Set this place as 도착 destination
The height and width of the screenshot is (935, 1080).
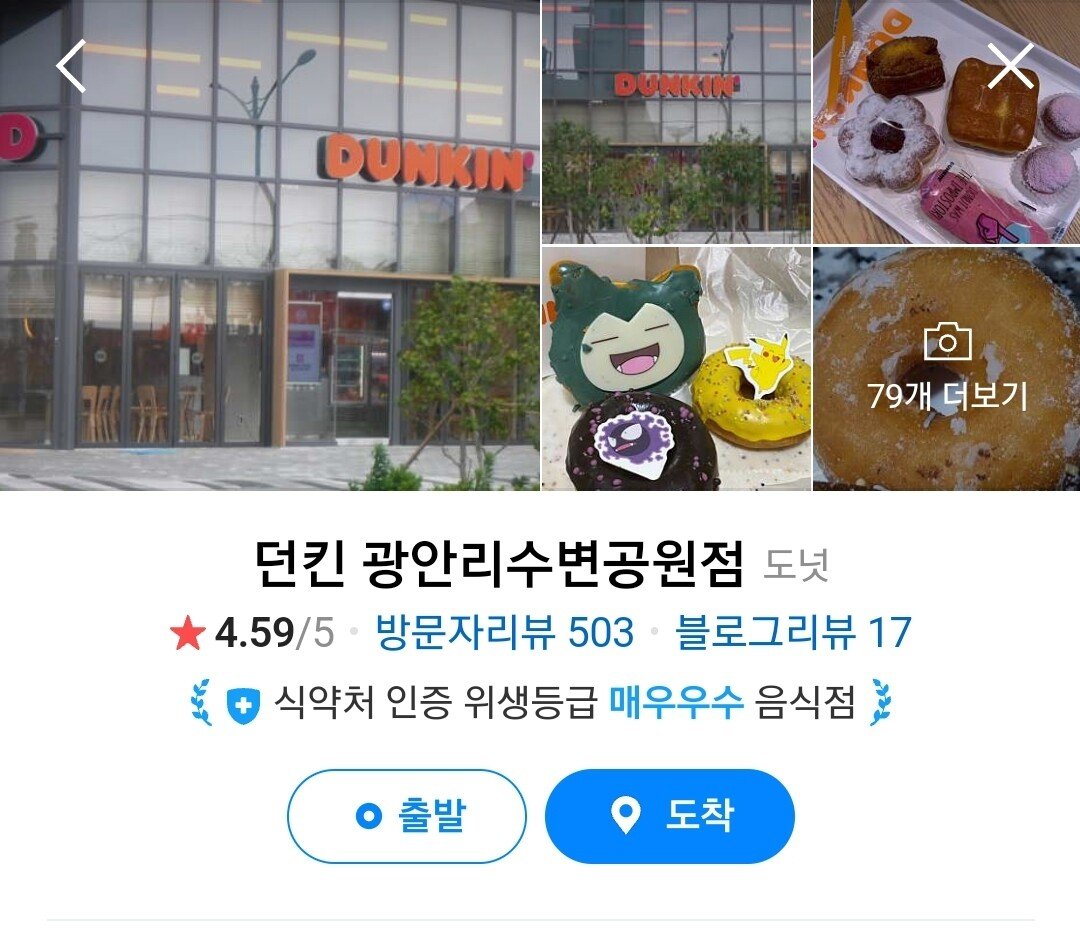(669, 816)
